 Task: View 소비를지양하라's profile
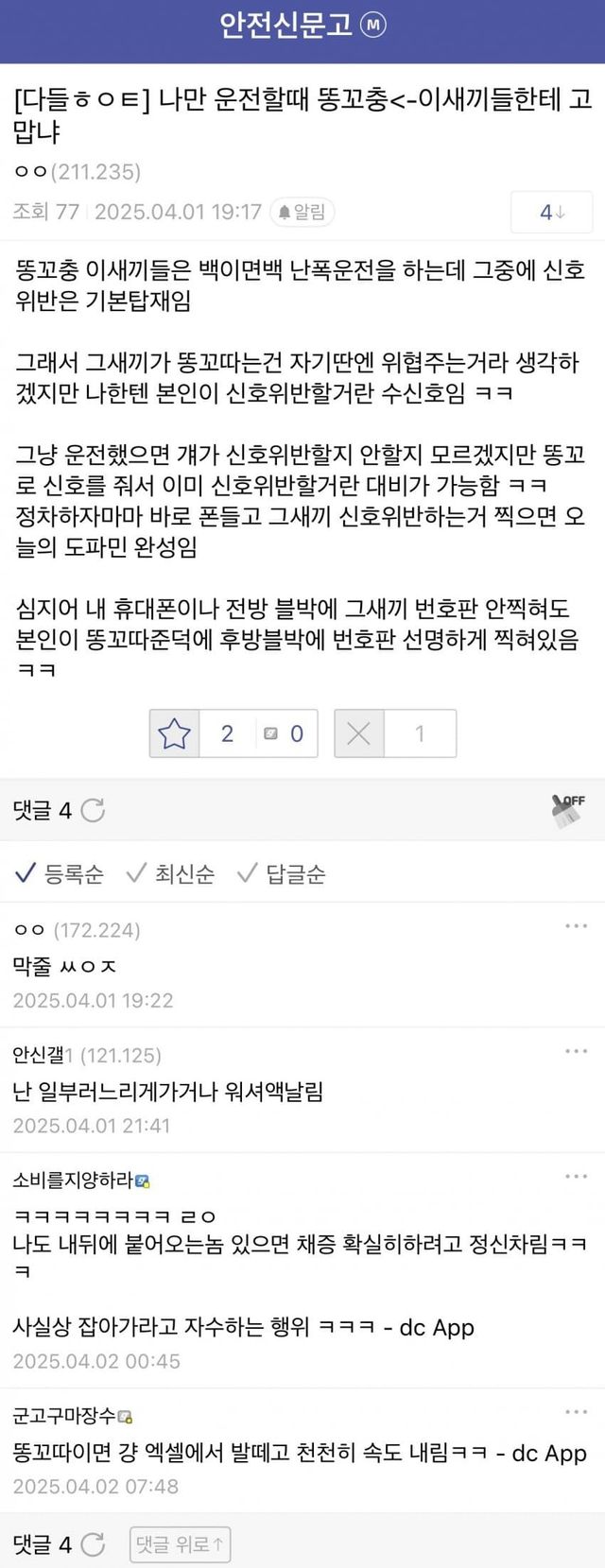coord(74,1180)
